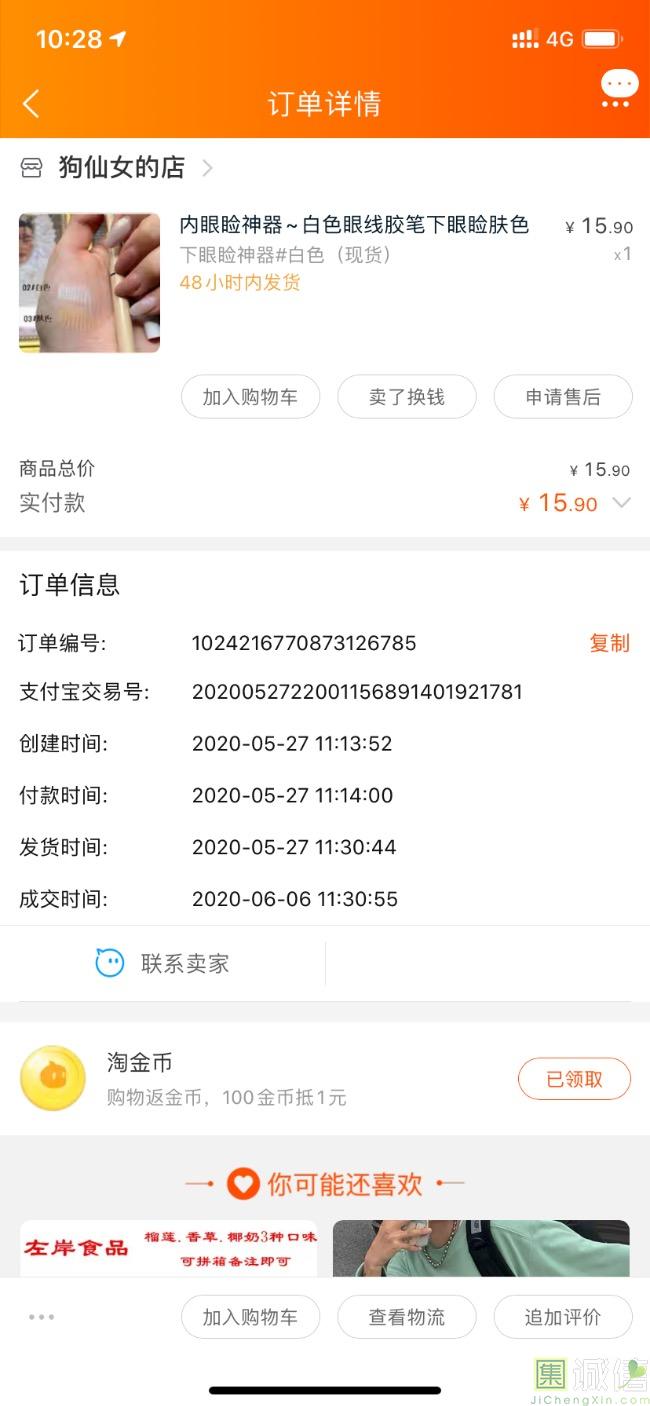Expand the 实付款 payment details chevron
This screenshot has width=650, height=1406.
[x=622, y=503]
